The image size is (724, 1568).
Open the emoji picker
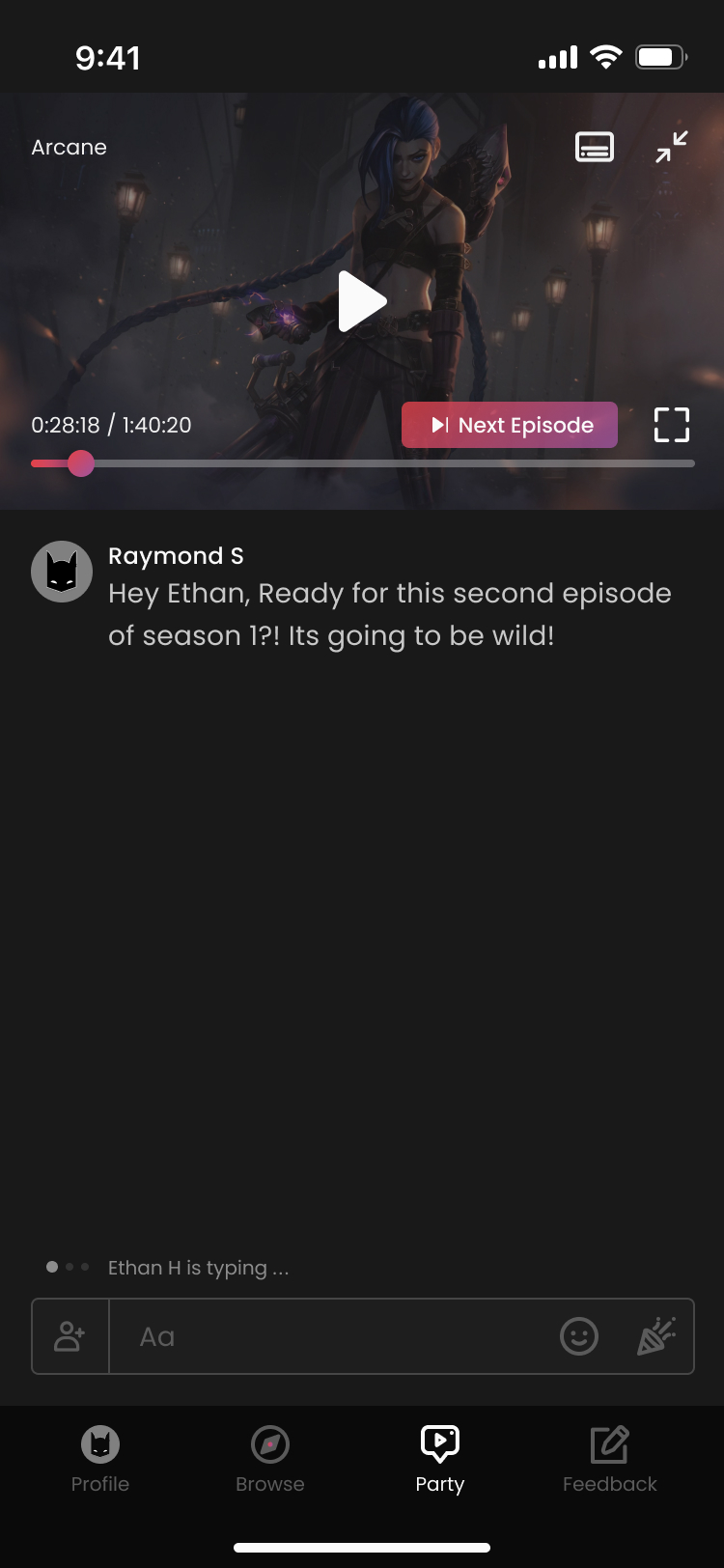point(579,1336)
